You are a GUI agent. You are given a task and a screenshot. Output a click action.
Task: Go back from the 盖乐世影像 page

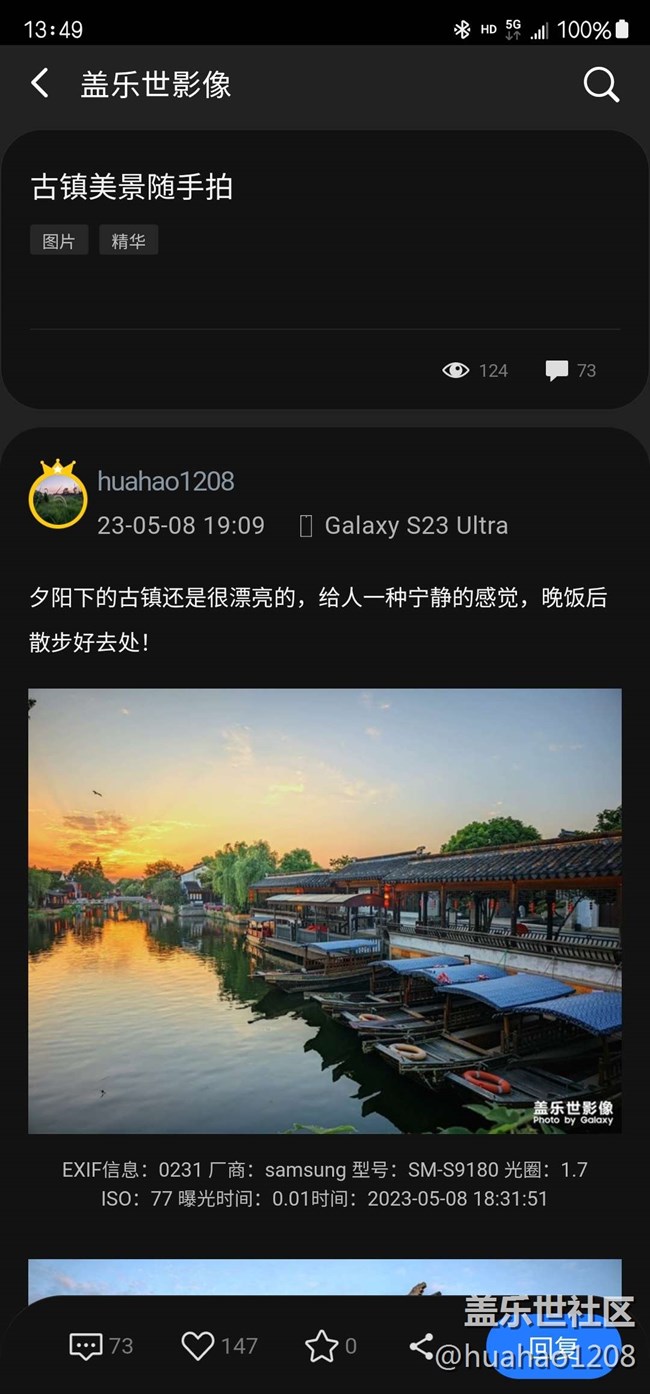click(40, 84)
